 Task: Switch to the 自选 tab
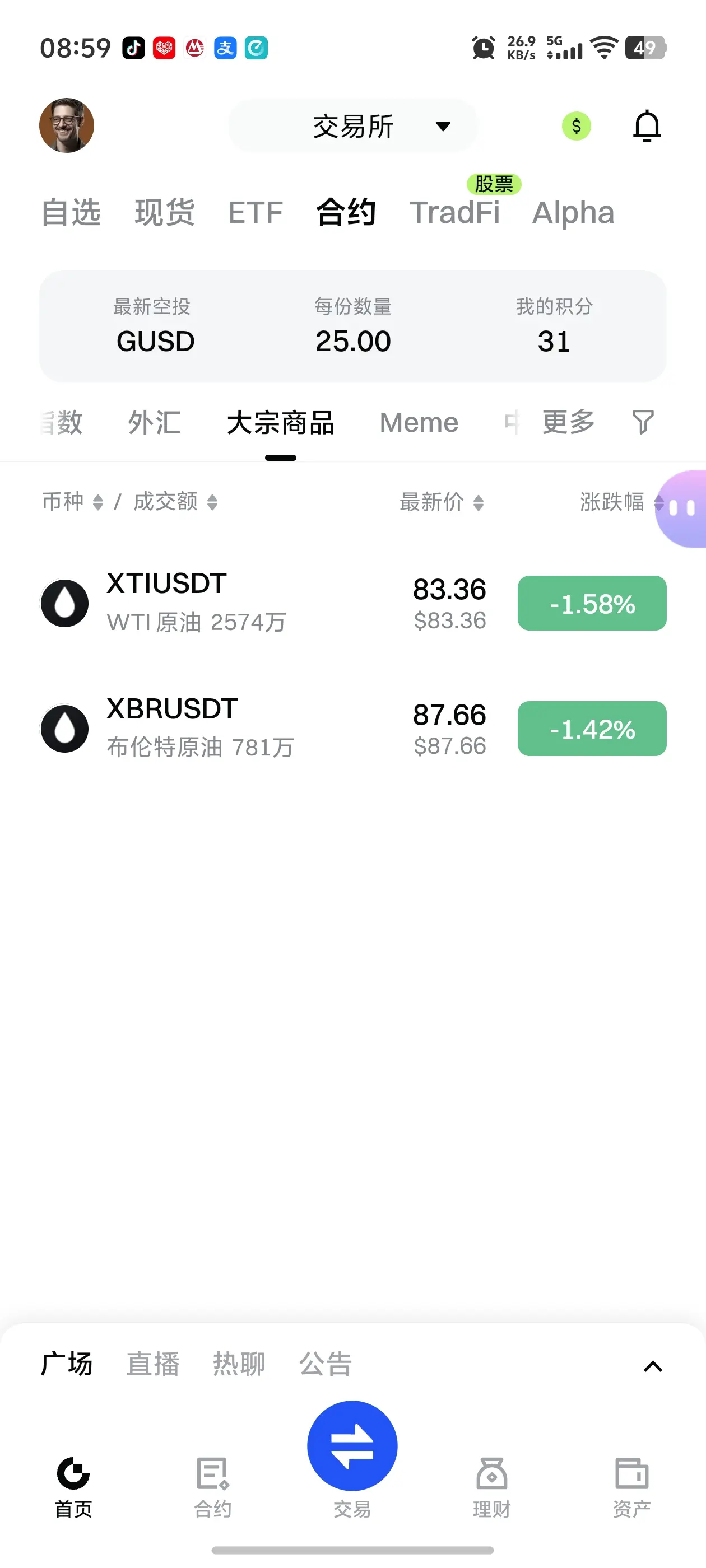coord(71,212)
